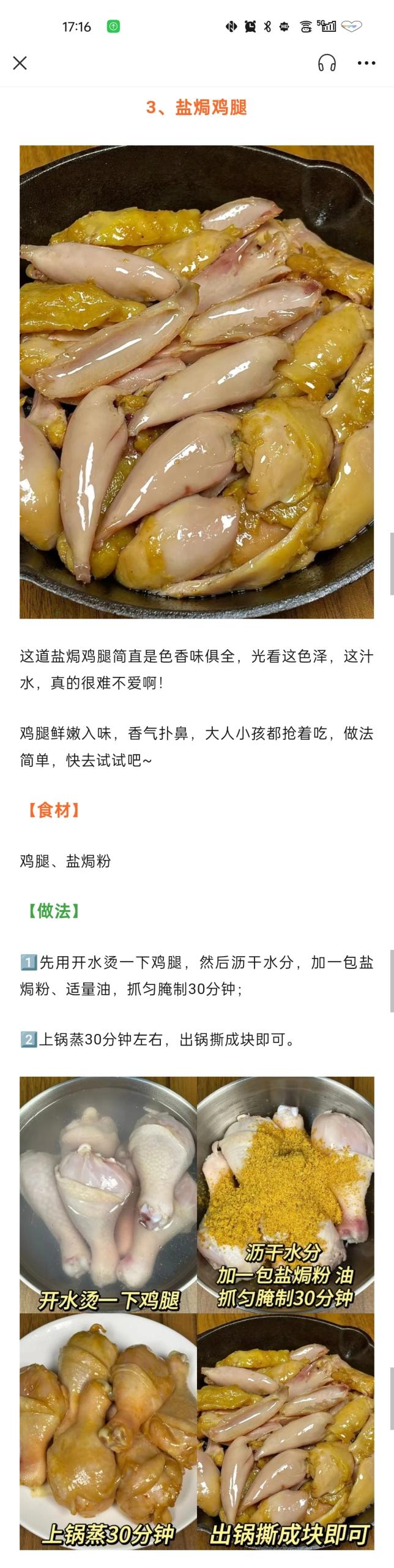Open the three-dot overflow menu

(366, 63)
